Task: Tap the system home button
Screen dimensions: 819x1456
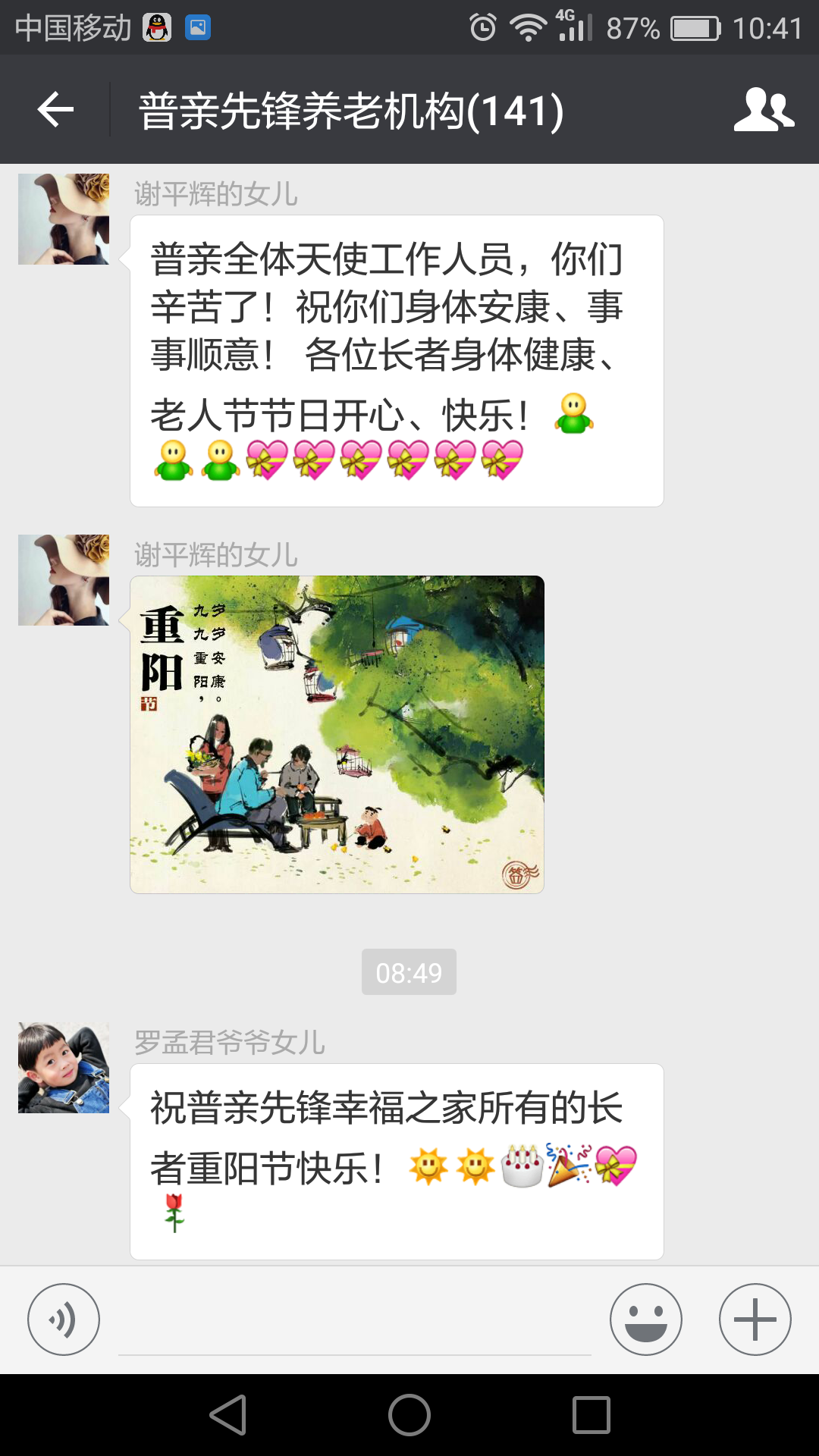Action: pyautogui.click(x=409, y=1415)
